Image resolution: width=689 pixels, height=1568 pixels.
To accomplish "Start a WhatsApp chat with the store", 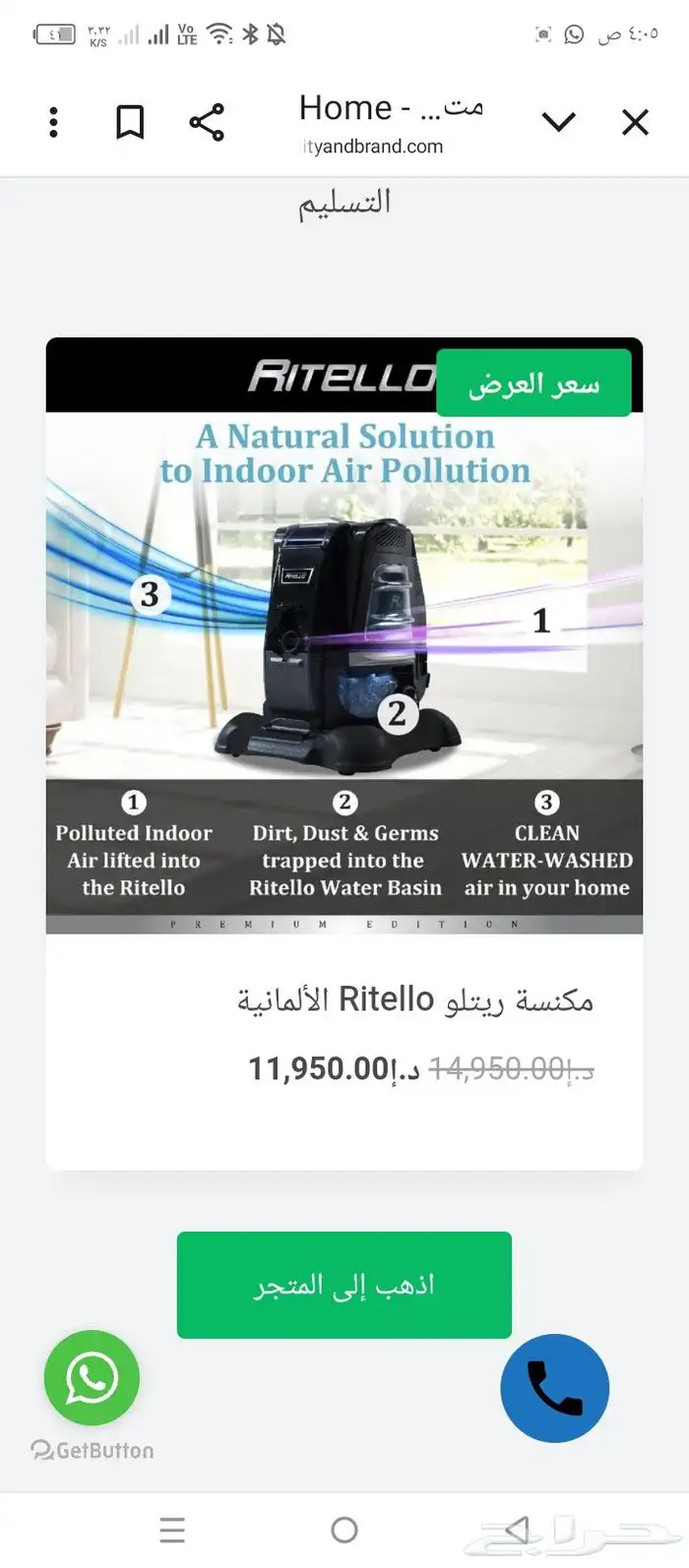I will [x=92, y=1377].
